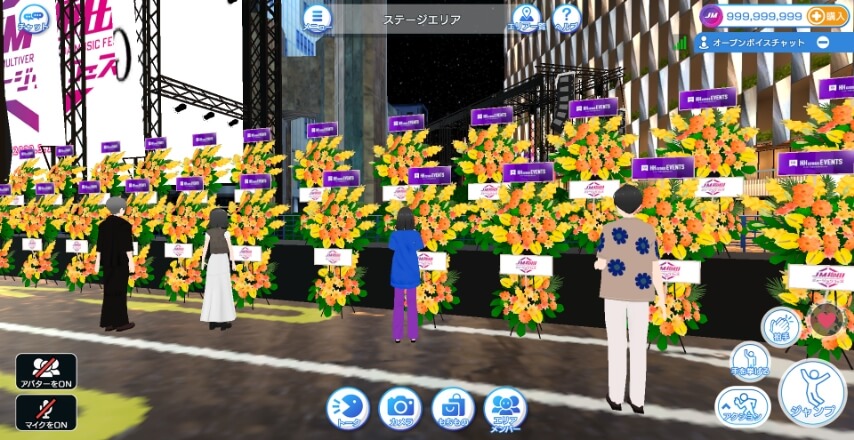
Task: Send a heart reaction
Action: click(826, 320)
